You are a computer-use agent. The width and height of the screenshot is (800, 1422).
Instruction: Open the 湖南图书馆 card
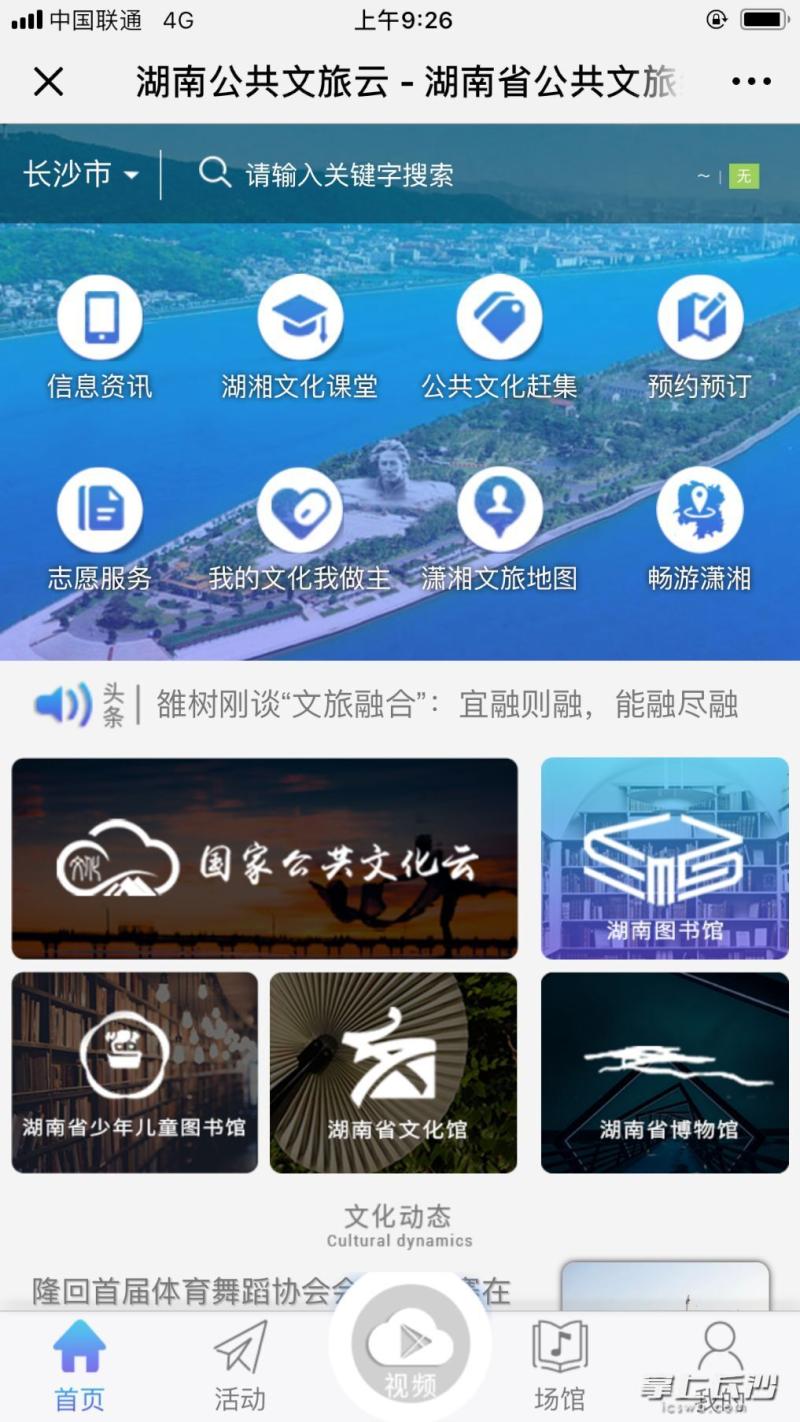665,858
